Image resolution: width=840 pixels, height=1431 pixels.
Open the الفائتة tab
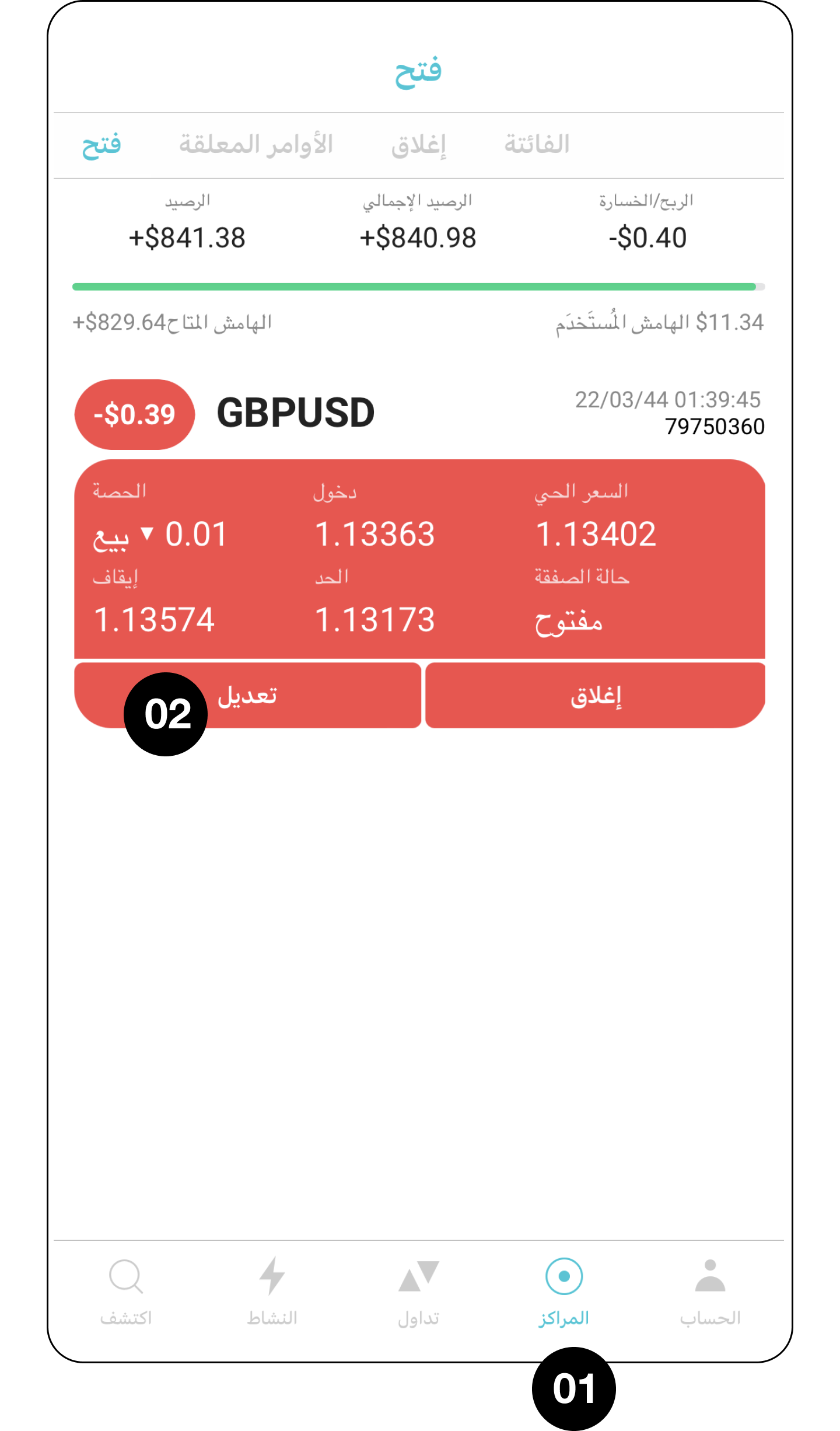point(537,145)
